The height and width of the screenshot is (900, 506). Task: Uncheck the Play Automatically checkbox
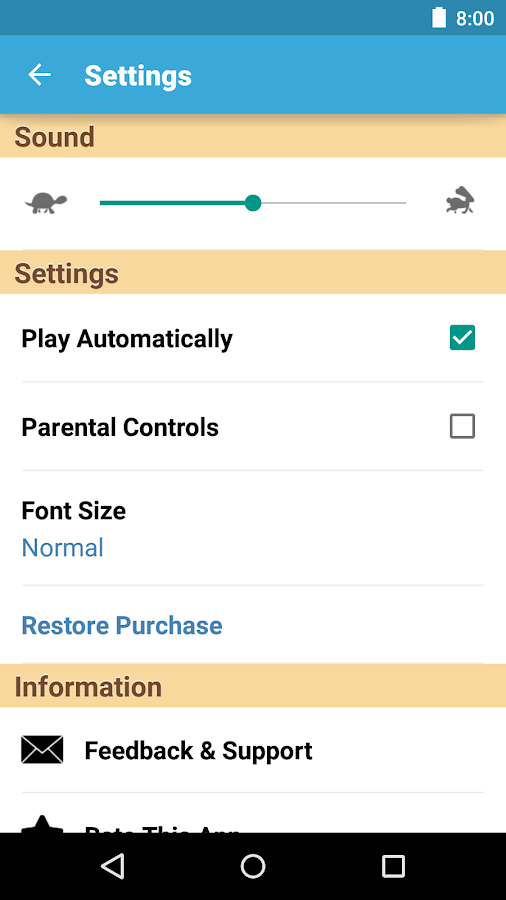(462, 338)
